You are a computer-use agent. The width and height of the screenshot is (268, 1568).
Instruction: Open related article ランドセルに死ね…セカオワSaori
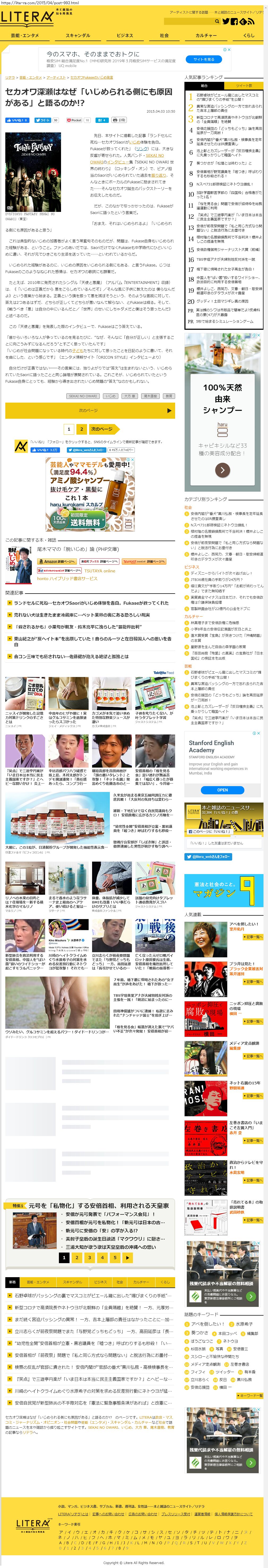(91, 603)
